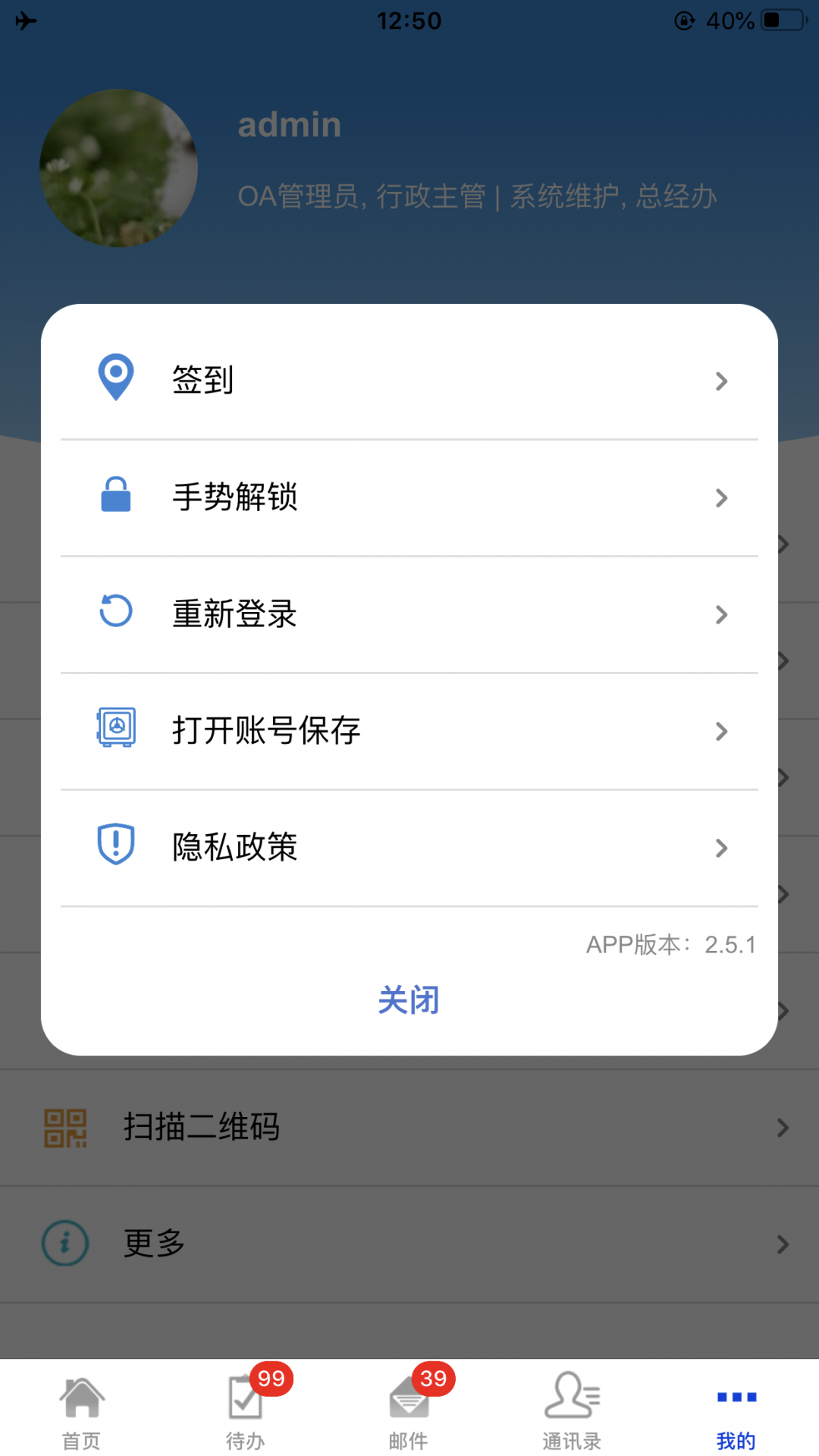819x1456 pixels.
Task: Switch to the 首页 home tab
Action: tap(81, 1412)
